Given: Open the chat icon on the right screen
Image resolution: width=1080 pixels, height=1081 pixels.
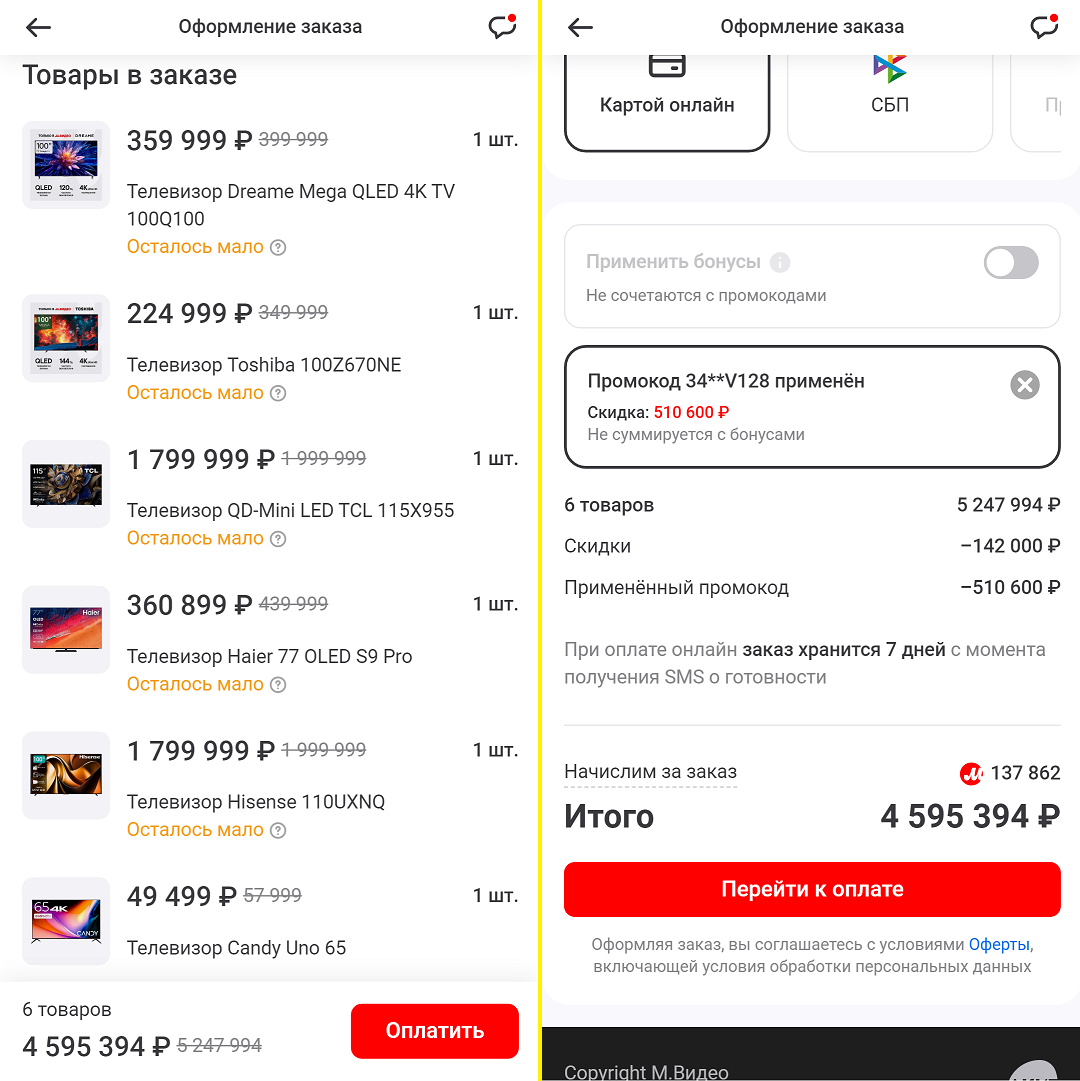Looking at the screenshot, I should tap(1044, 27).
